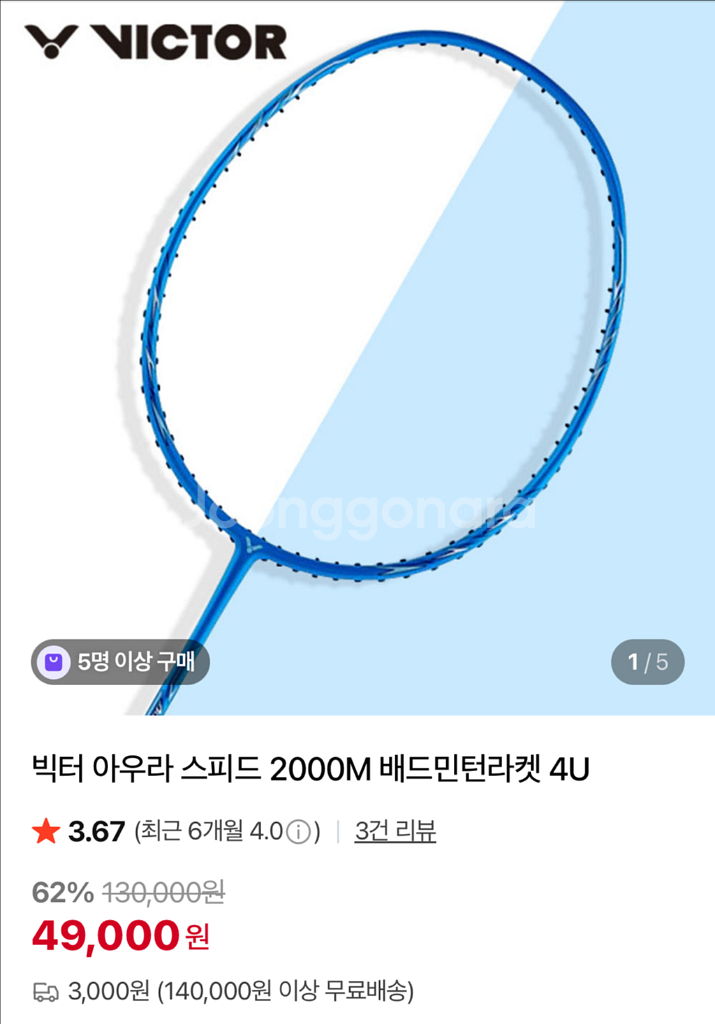Tap the 1/5 image page indicator
This screenshot has width=715, height=1024.
click(647, 661)
